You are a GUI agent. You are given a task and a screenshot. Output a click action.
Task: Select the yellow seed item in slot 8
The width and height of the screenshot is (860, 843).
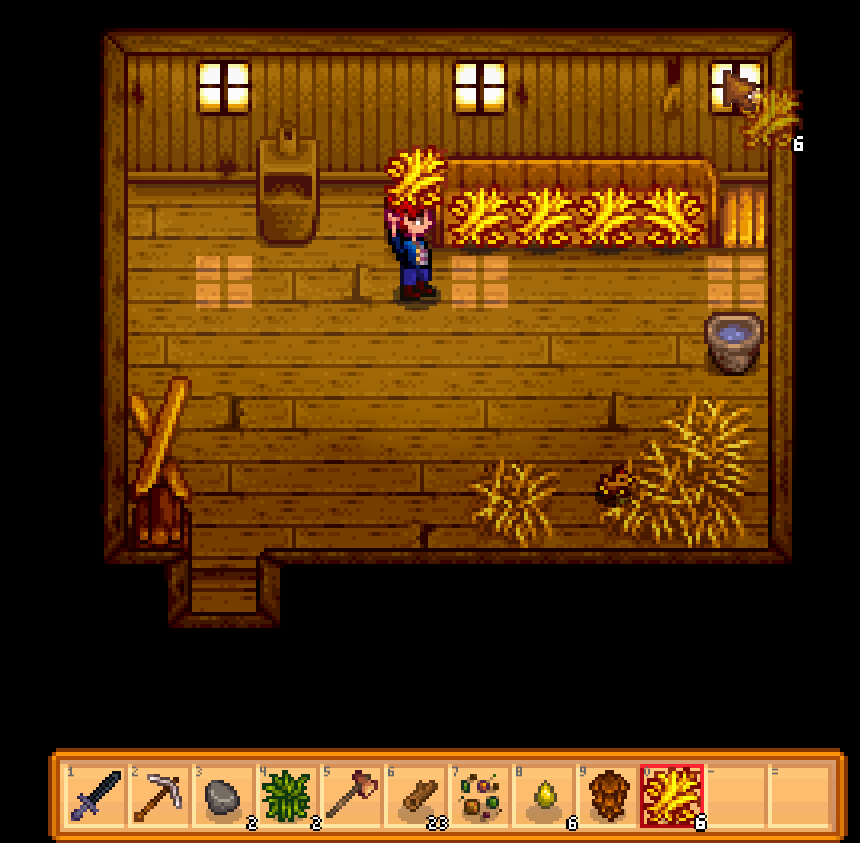(544, 797)
